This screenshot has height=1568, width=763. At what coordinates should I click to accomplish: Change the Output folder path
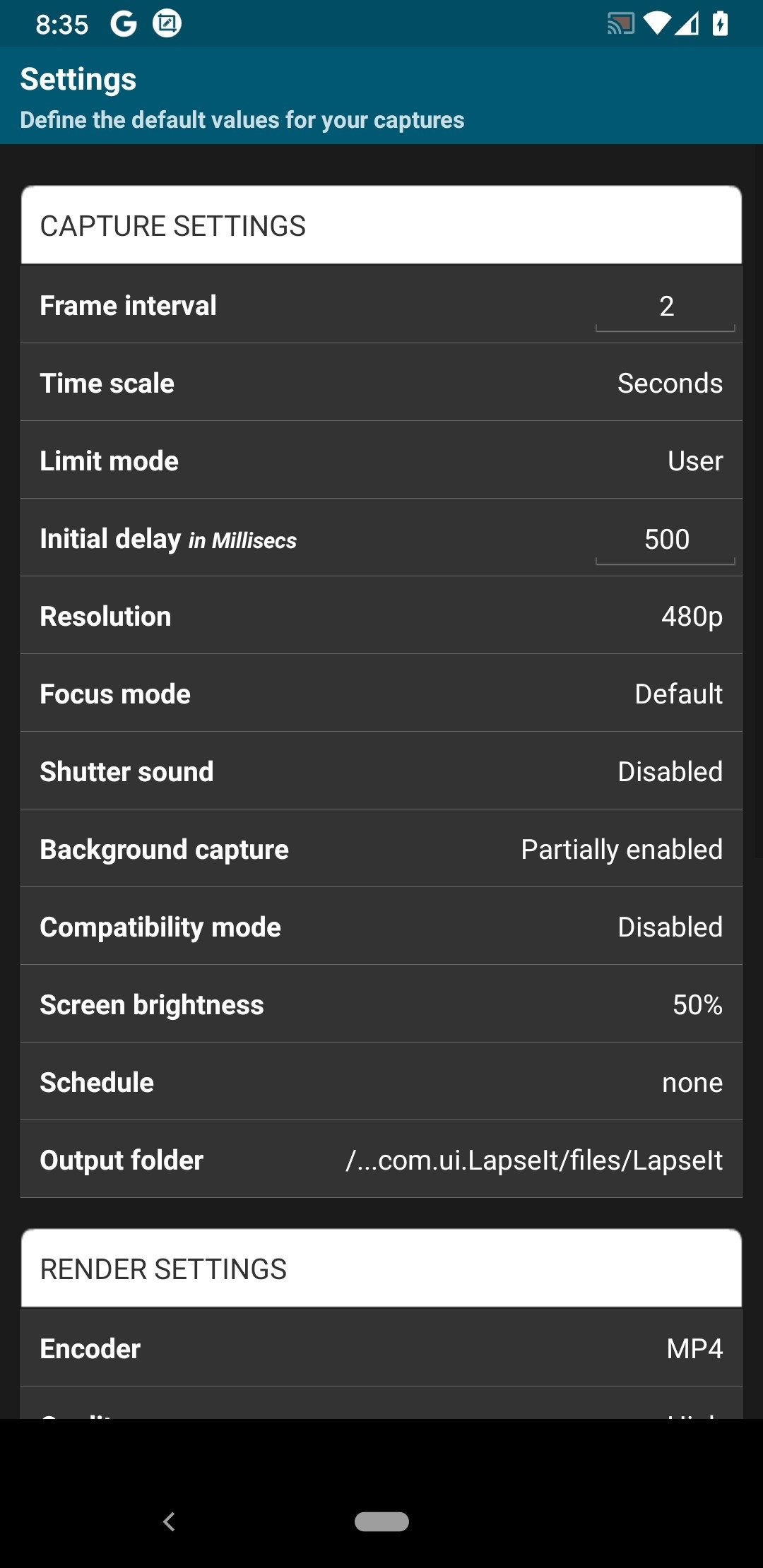pyautogui.click(x=381, y=1159)
